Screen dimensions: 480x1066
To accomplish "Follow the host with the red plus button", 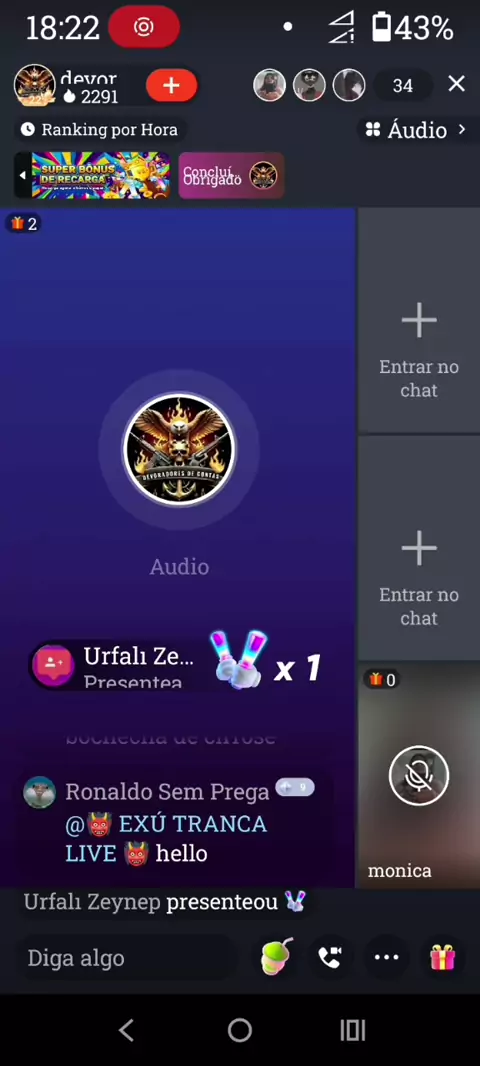I will 171,86.
